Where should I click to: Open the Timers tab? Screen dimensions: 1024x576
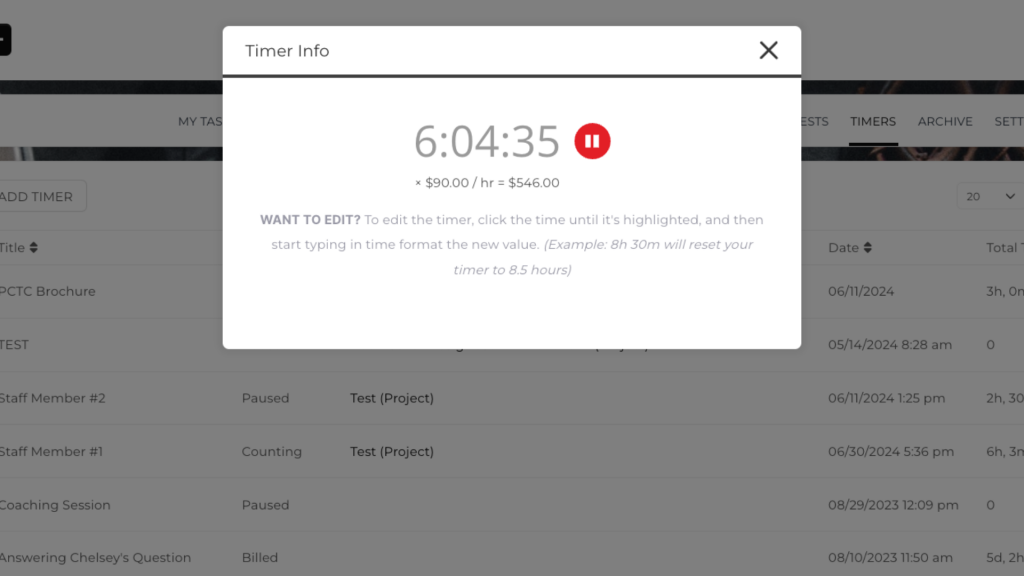873,121
